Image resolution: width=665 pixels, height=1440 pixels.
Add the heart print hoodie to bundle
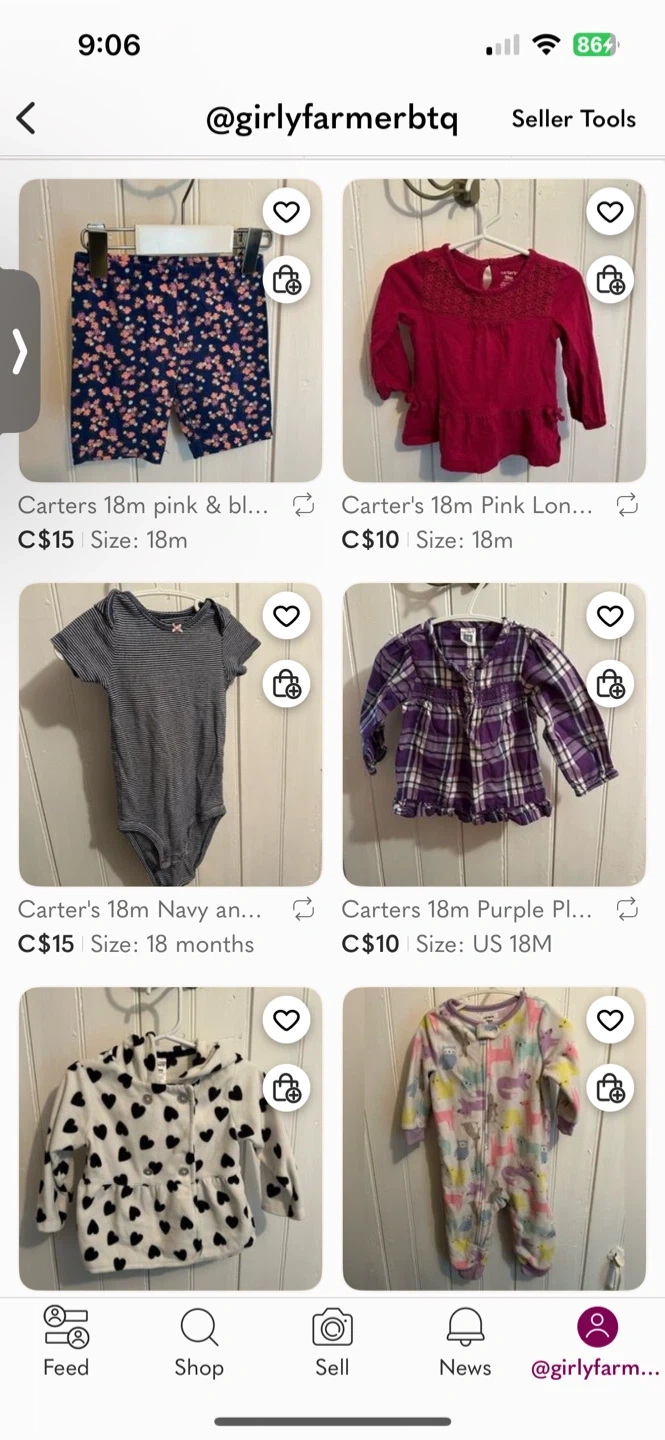pyautogui.click(x=287, y=1088)
